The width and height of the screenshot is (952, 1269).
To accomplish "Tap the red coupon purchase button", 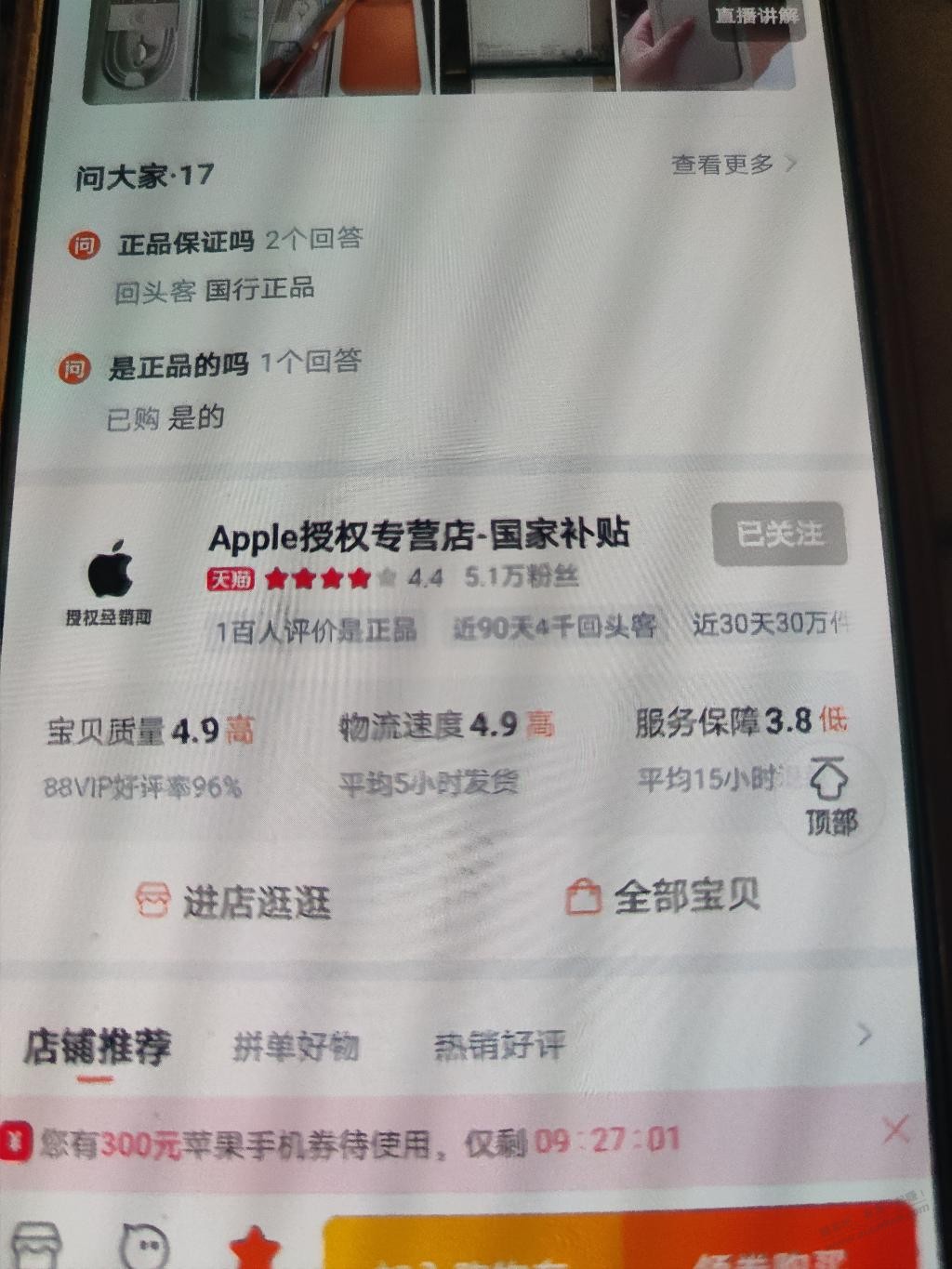I will 772,1244.
